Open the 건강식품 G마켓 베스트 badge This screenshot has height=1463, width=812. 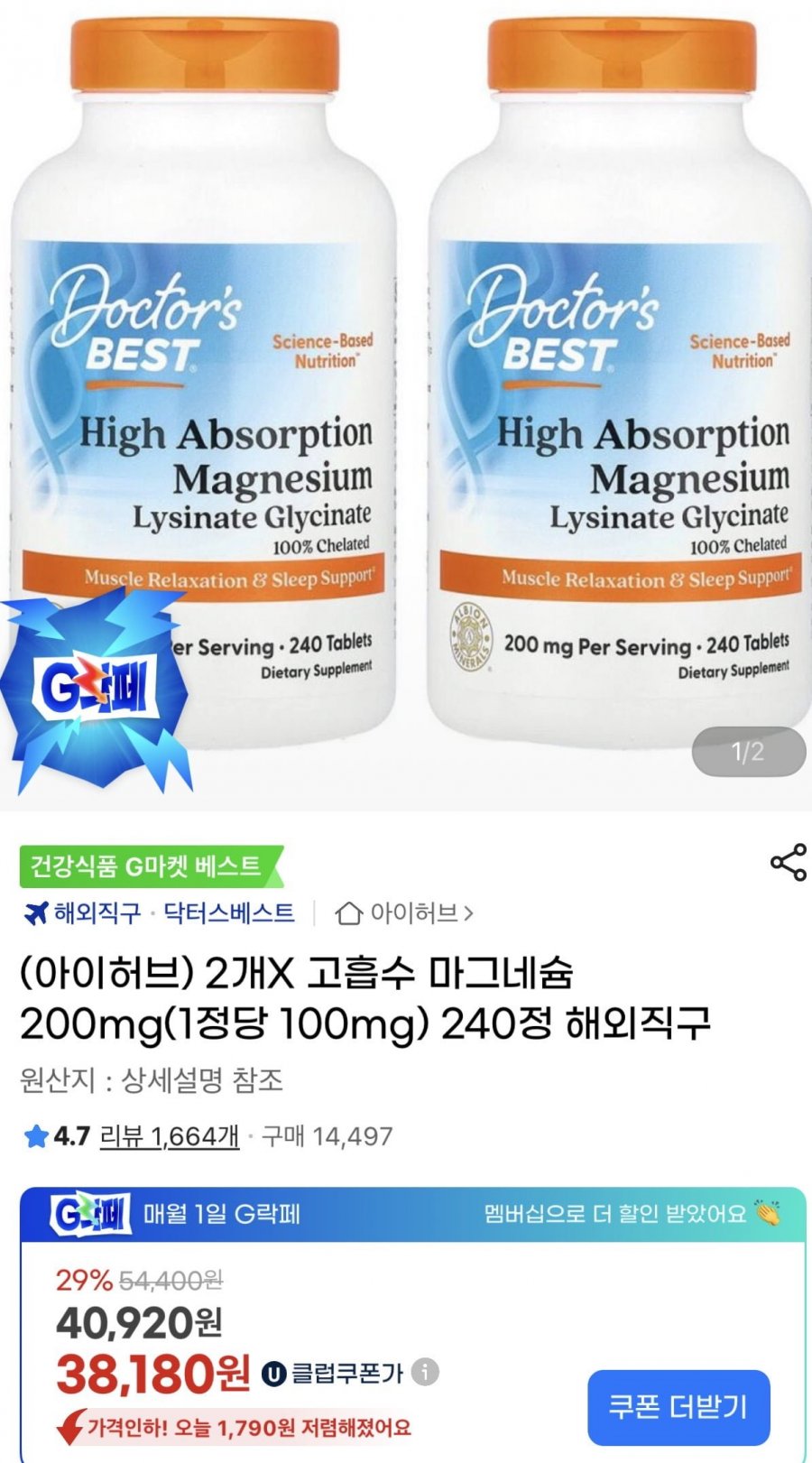[148, 866]
